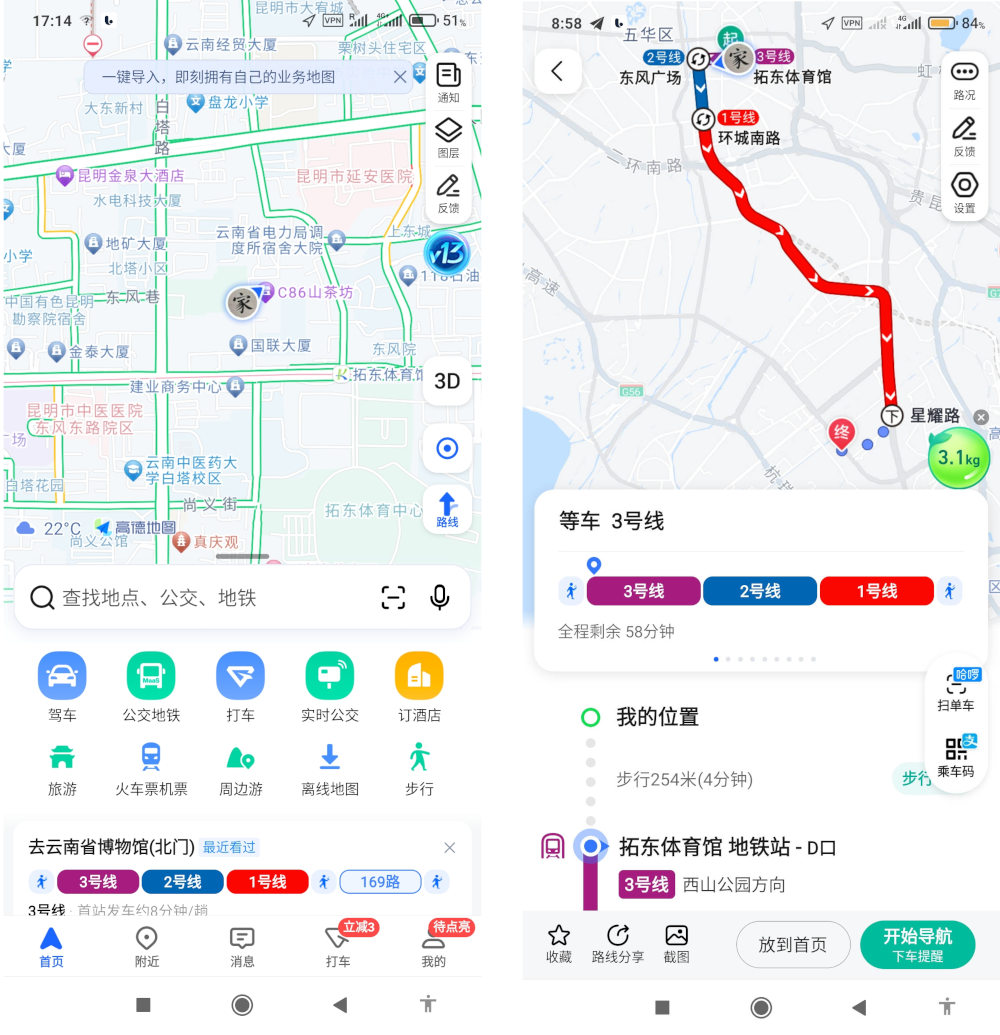
Task: Share the route with 路线分享
Action: pos(618,944)
